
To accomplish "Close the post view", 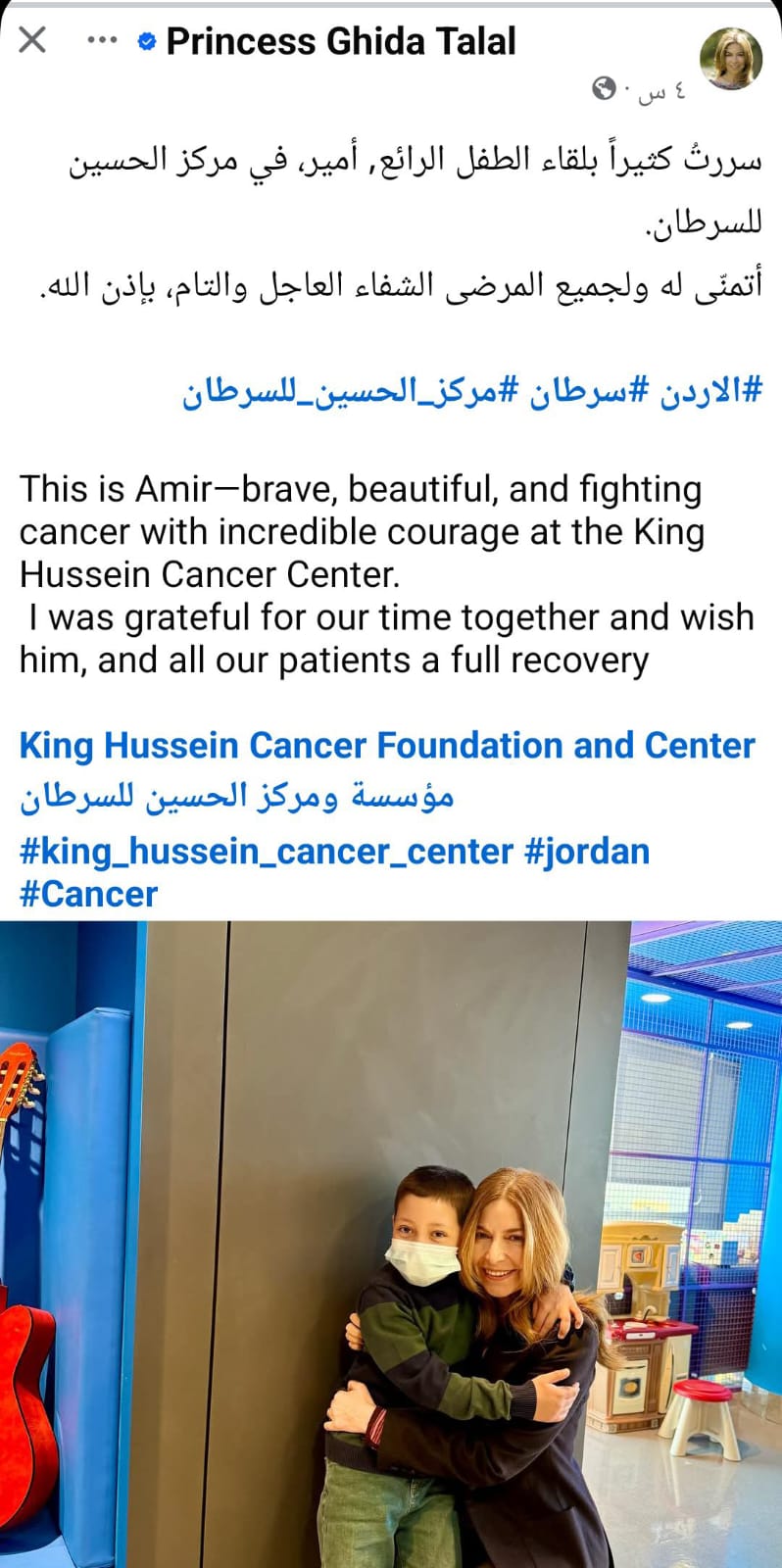I will (32, 40).
